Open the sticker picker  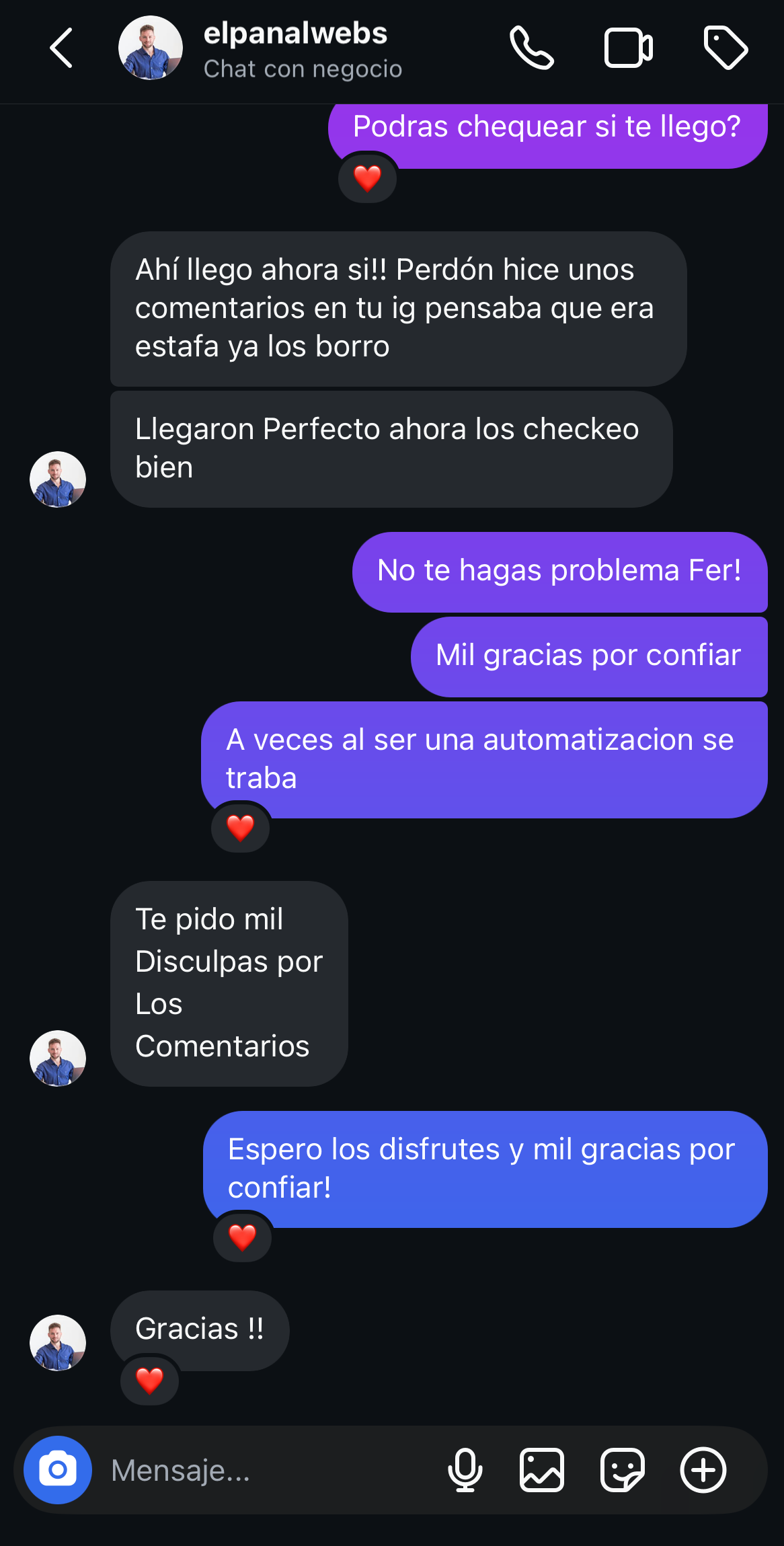623,1470
